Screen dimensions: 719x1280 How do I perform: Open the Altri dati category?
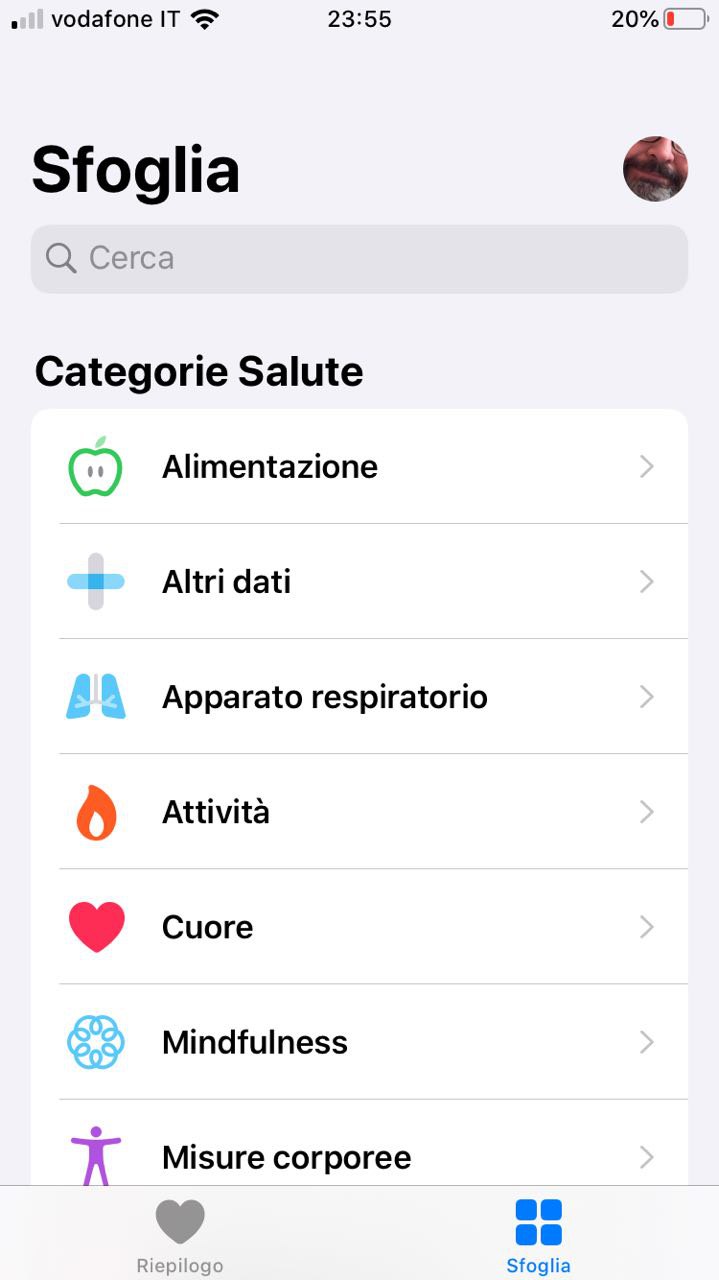tap(359, 581)
